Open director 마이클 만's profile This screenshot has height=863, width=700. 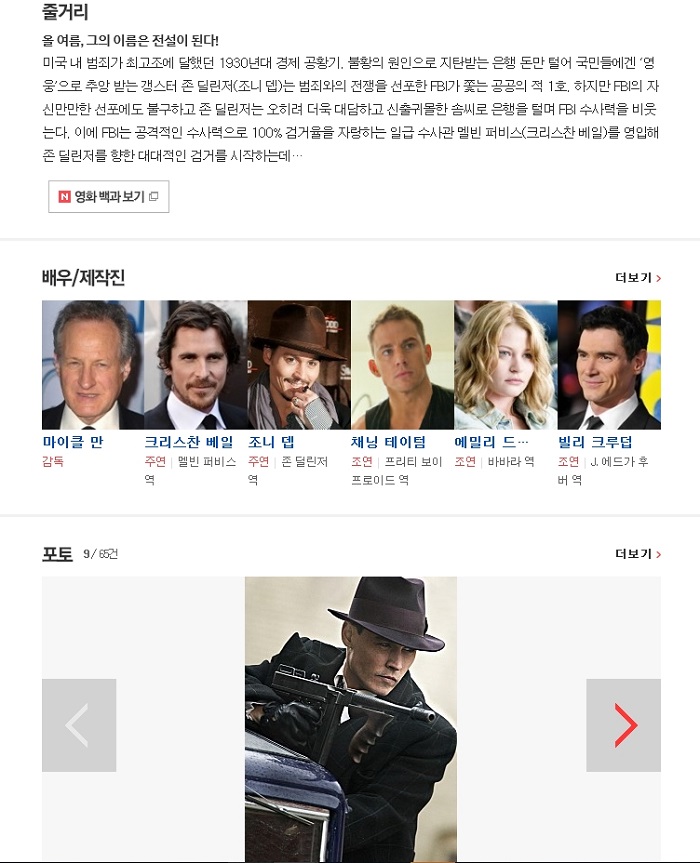pos(92,365)
